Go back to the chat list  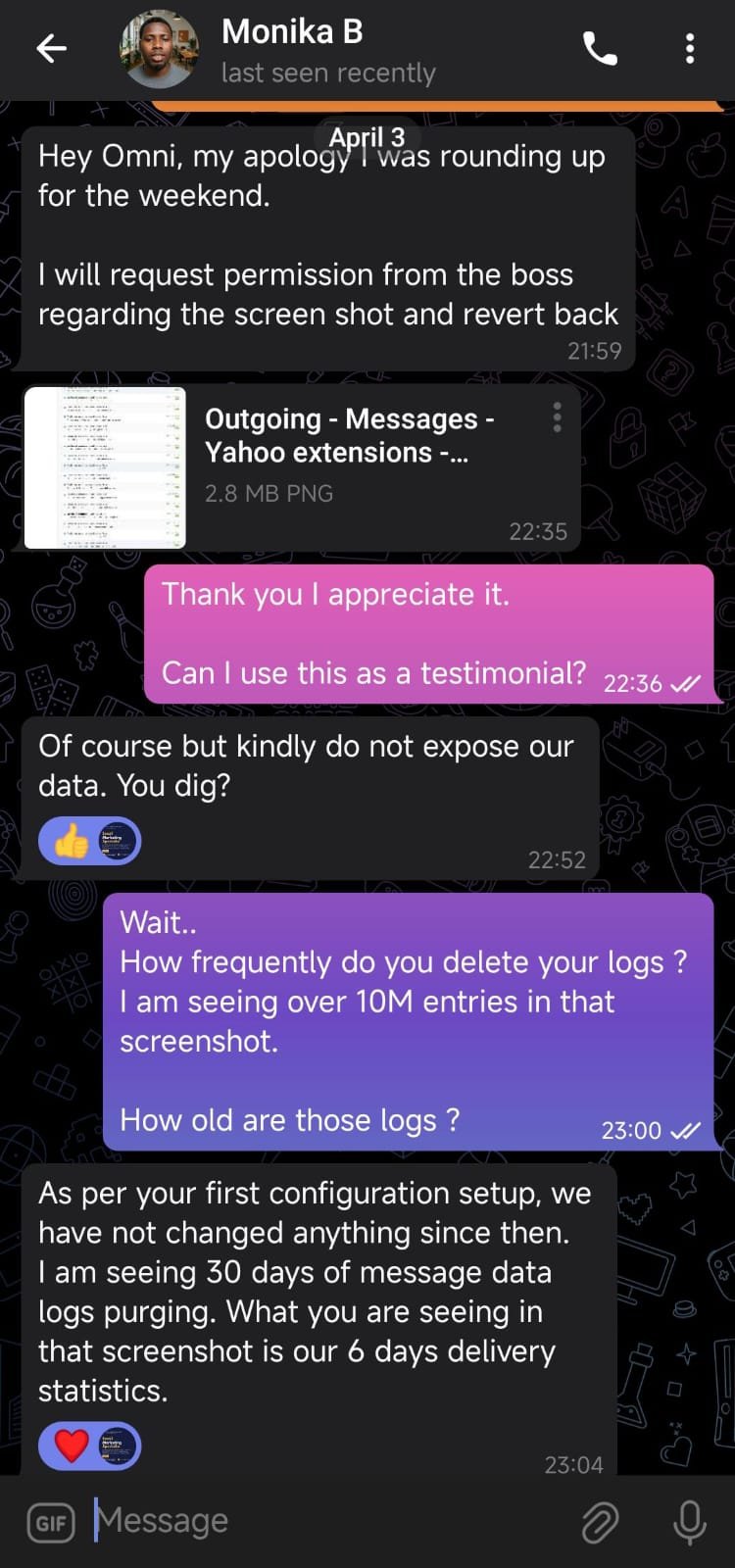pyautogui.click(x=51, y=48)
